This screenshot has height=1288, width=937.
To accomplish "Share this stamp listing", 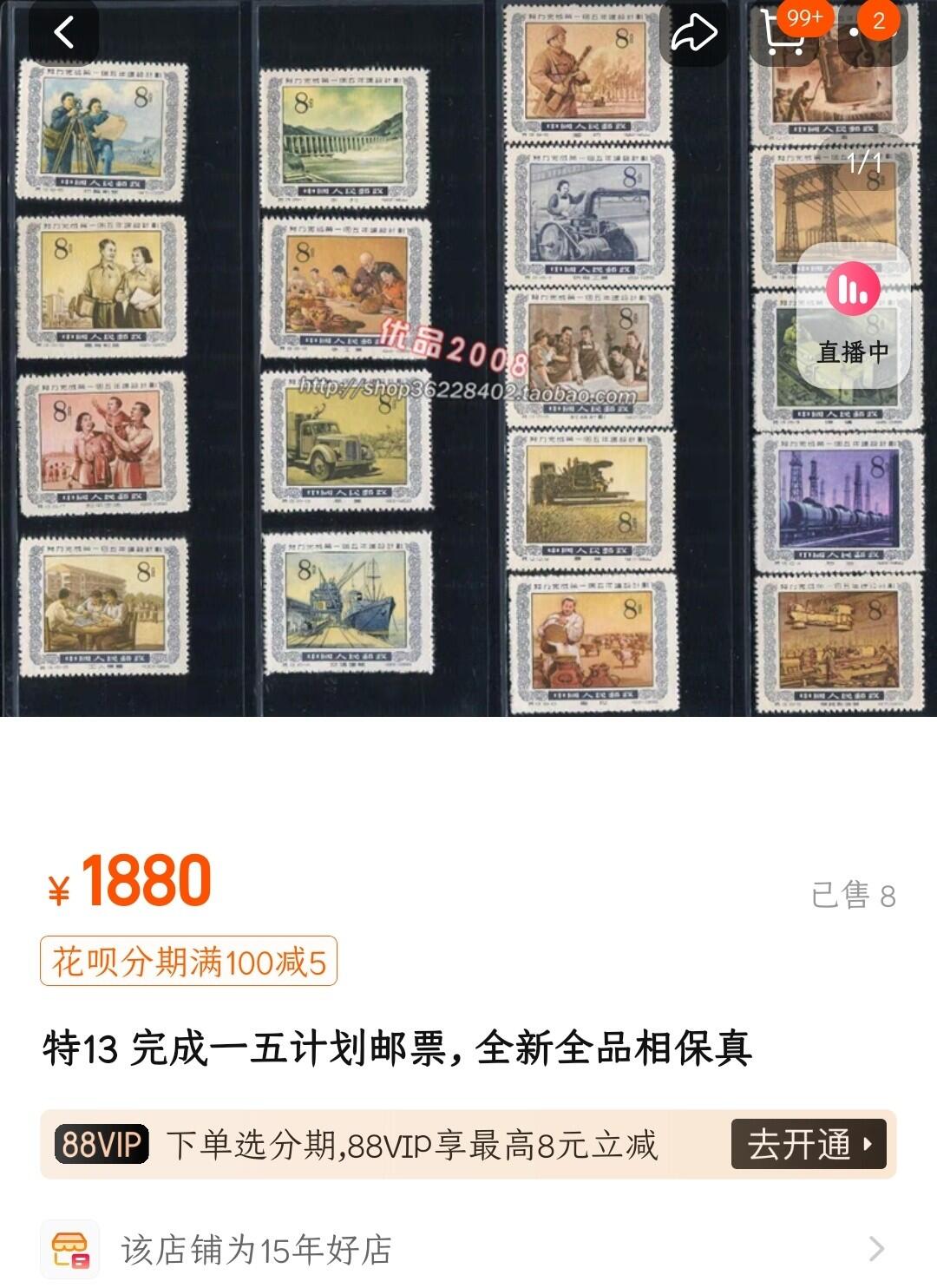I will (x=694, y=34).
